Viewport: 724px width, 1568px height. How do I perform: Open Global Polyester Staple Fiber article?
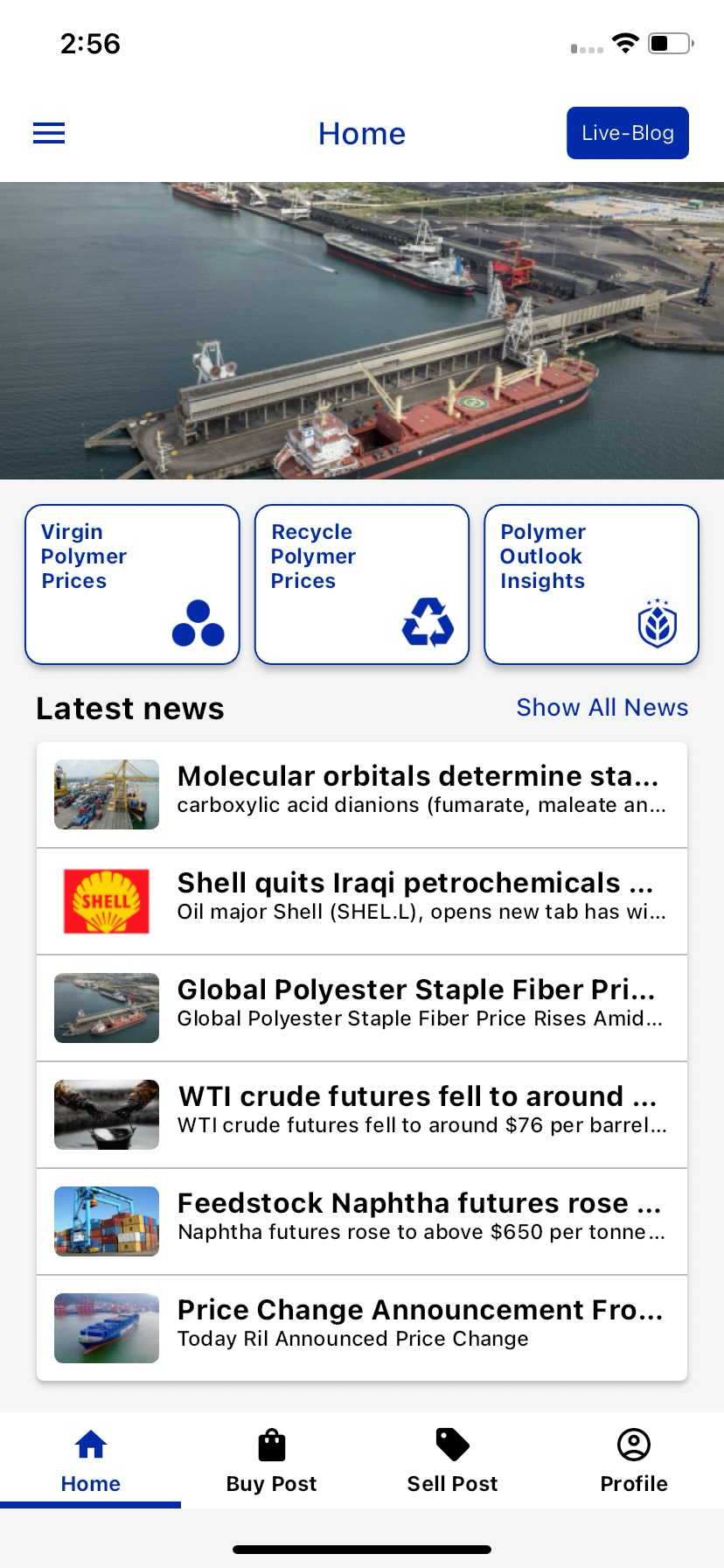(x=362, y=1008)
